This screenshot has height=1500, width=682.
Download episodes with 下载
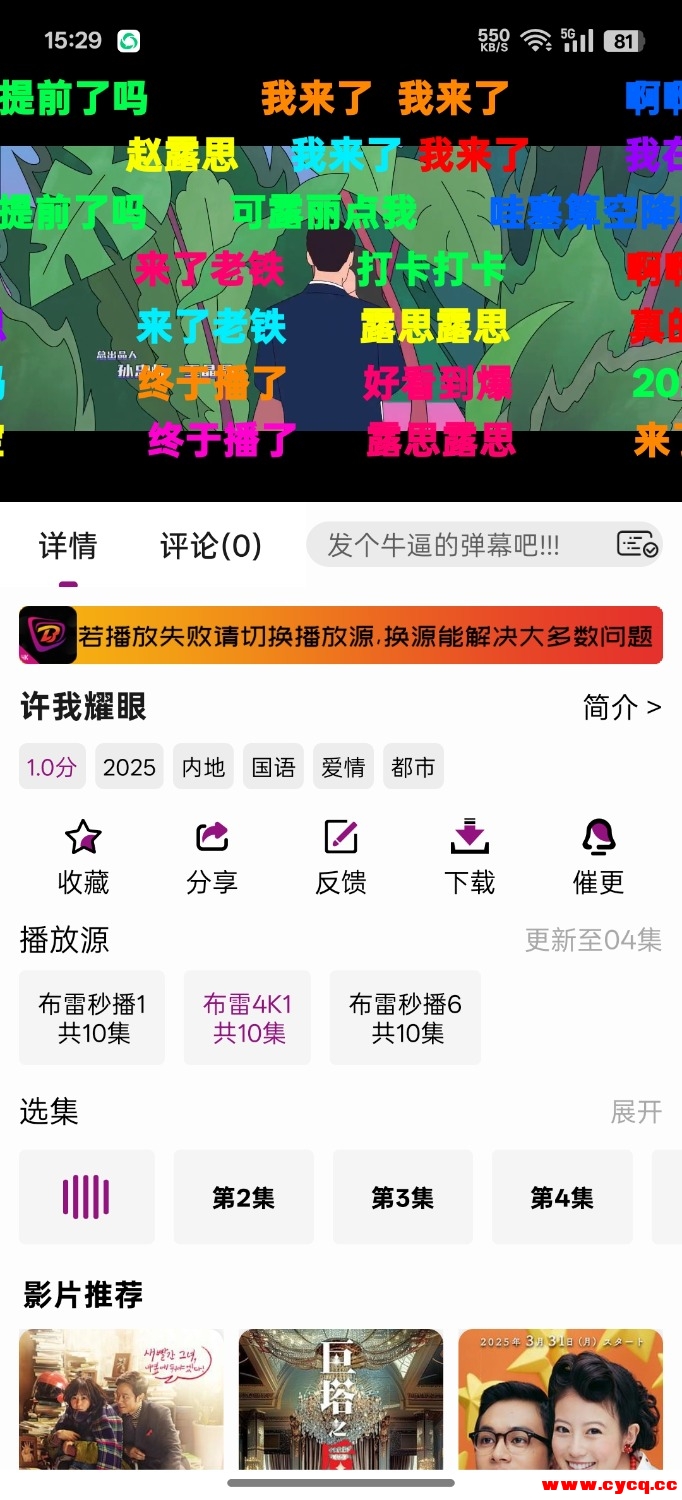click(470, 856)
